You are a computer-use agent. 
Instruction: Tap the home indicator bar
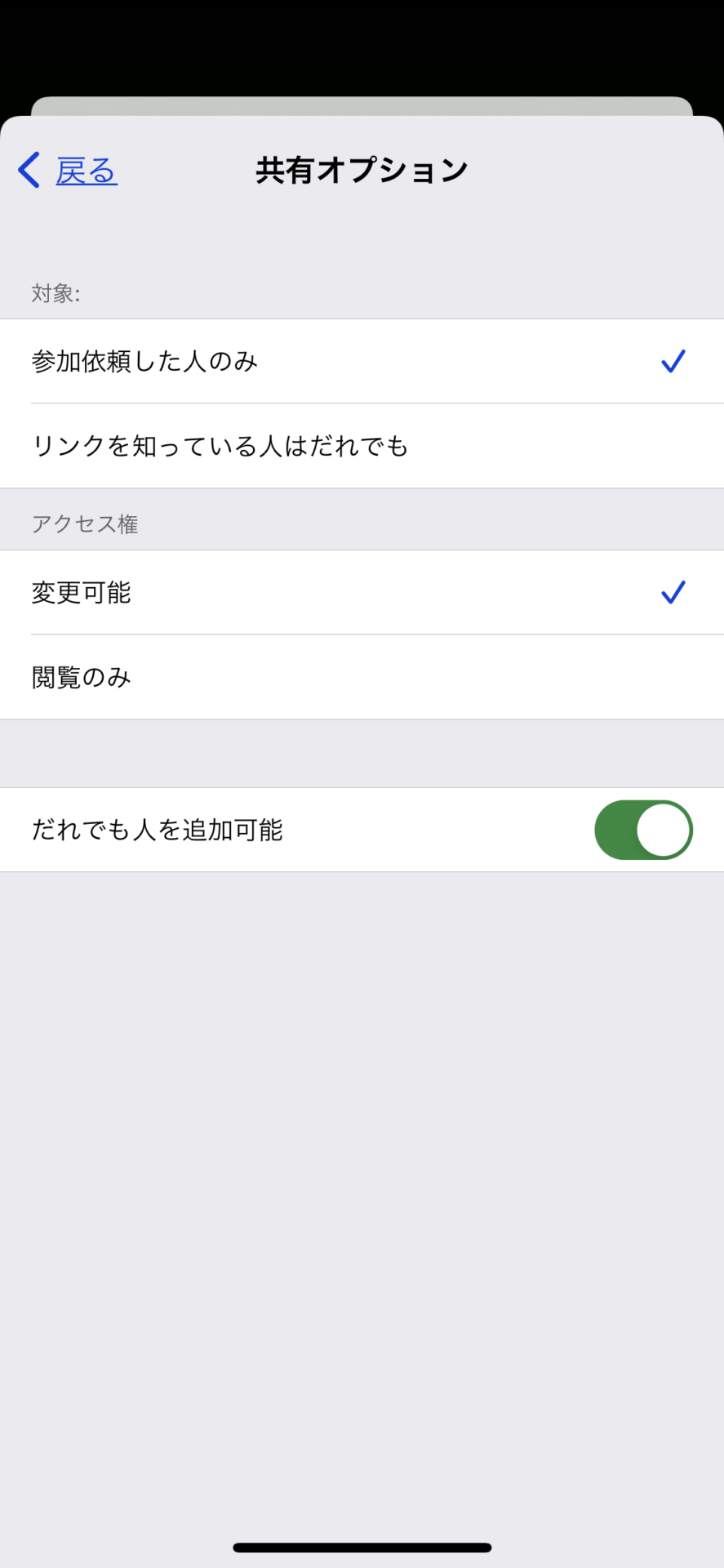click(x=362, y=1546)
